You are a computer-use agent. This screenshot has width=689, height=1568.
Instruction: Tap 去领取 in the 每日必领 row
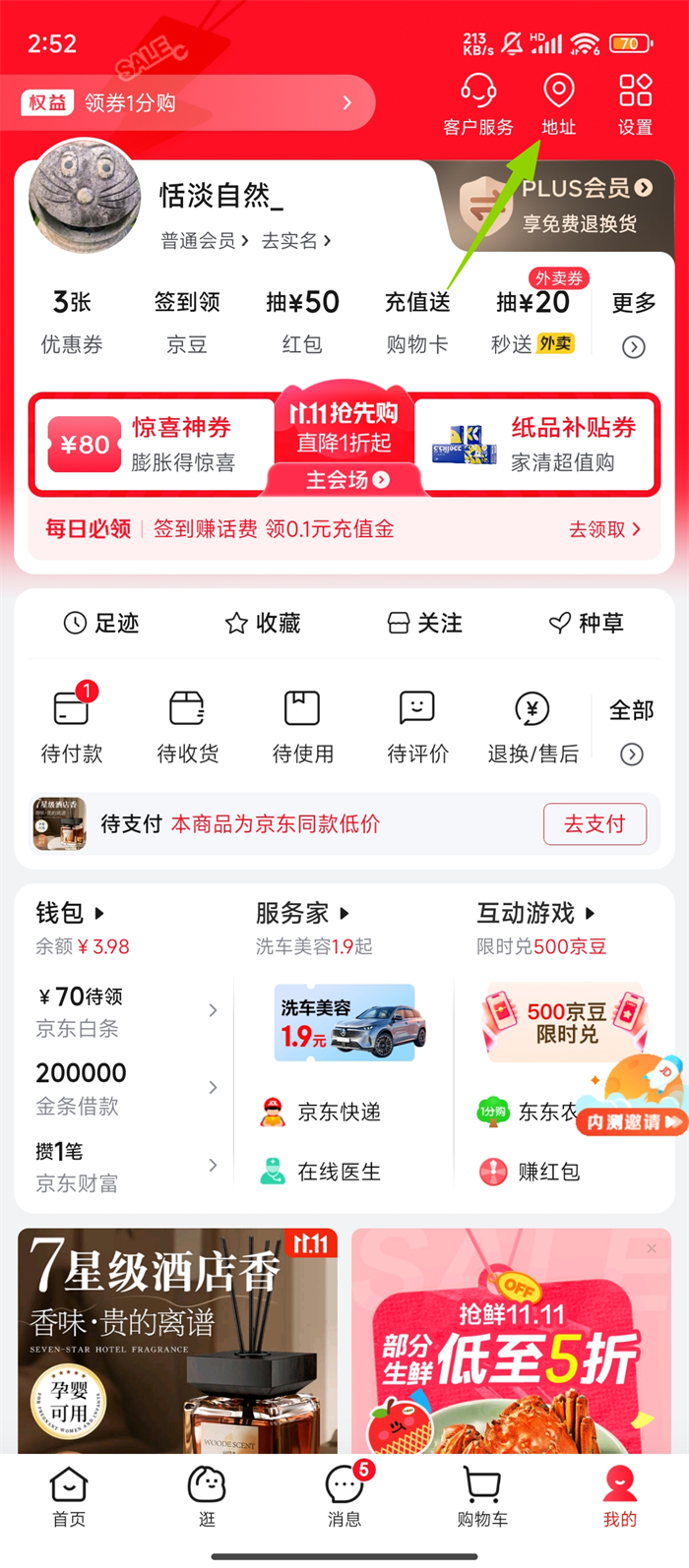pos(604,529)
